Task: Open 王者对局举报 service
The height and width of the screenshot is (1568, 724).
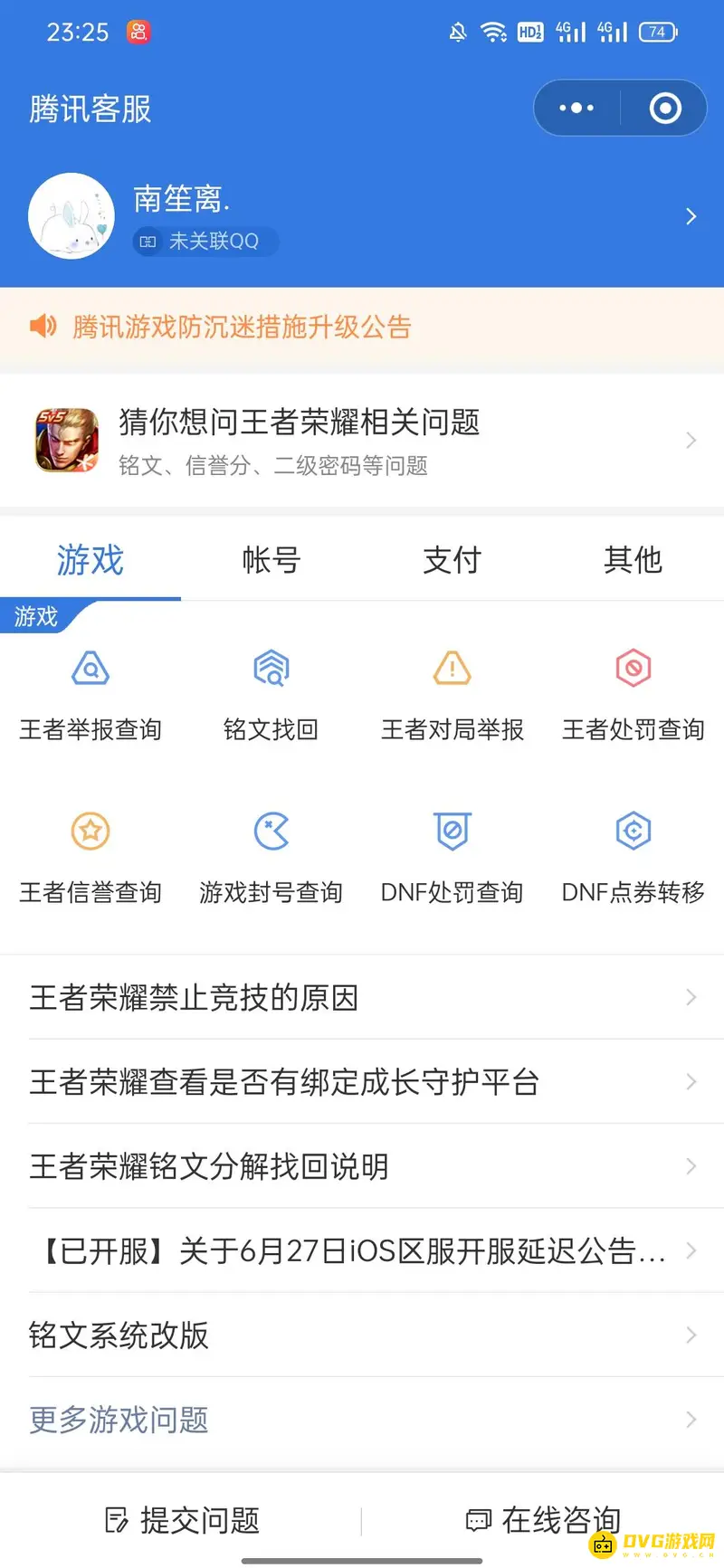Action: (452, 692)
